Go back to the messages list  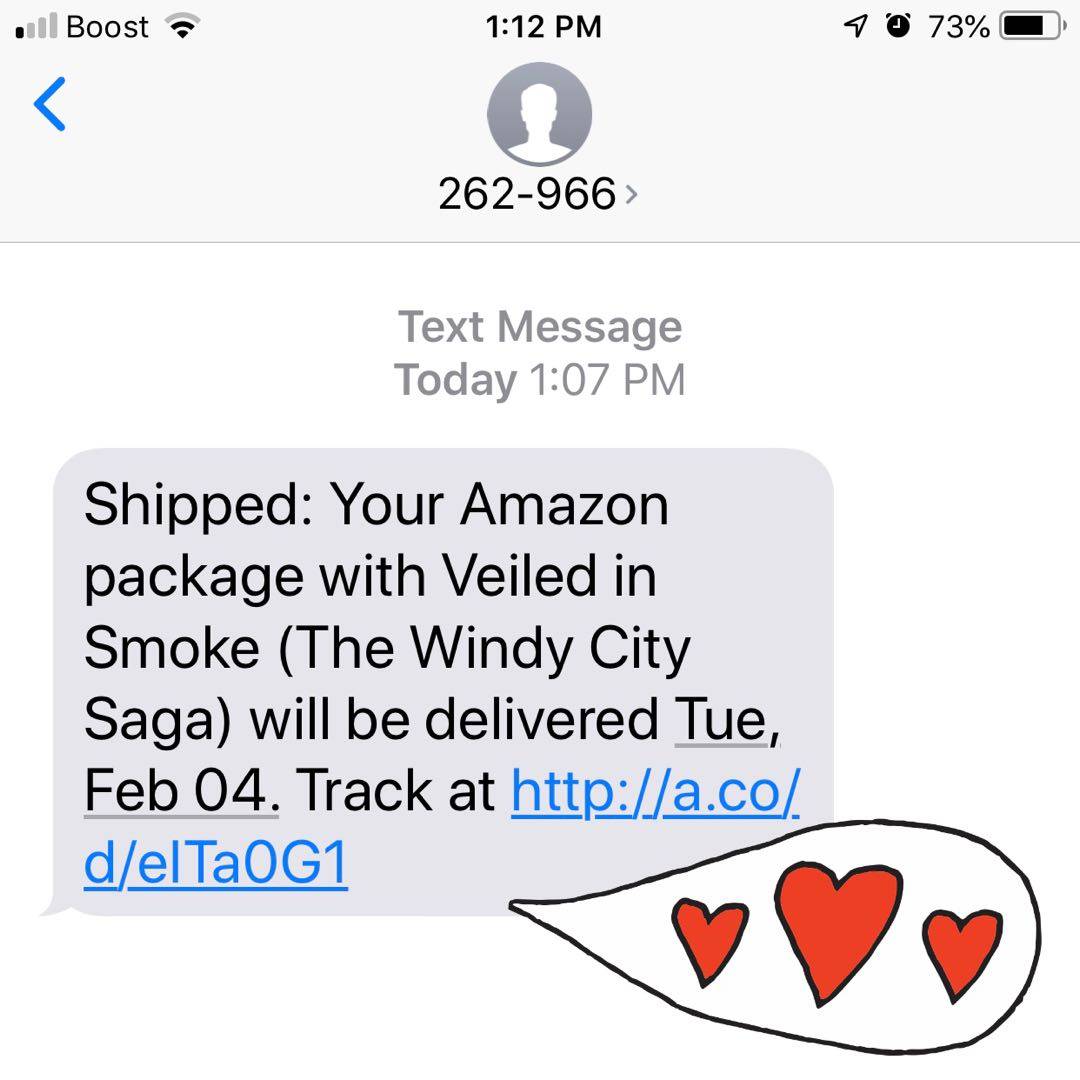point(50,104)
